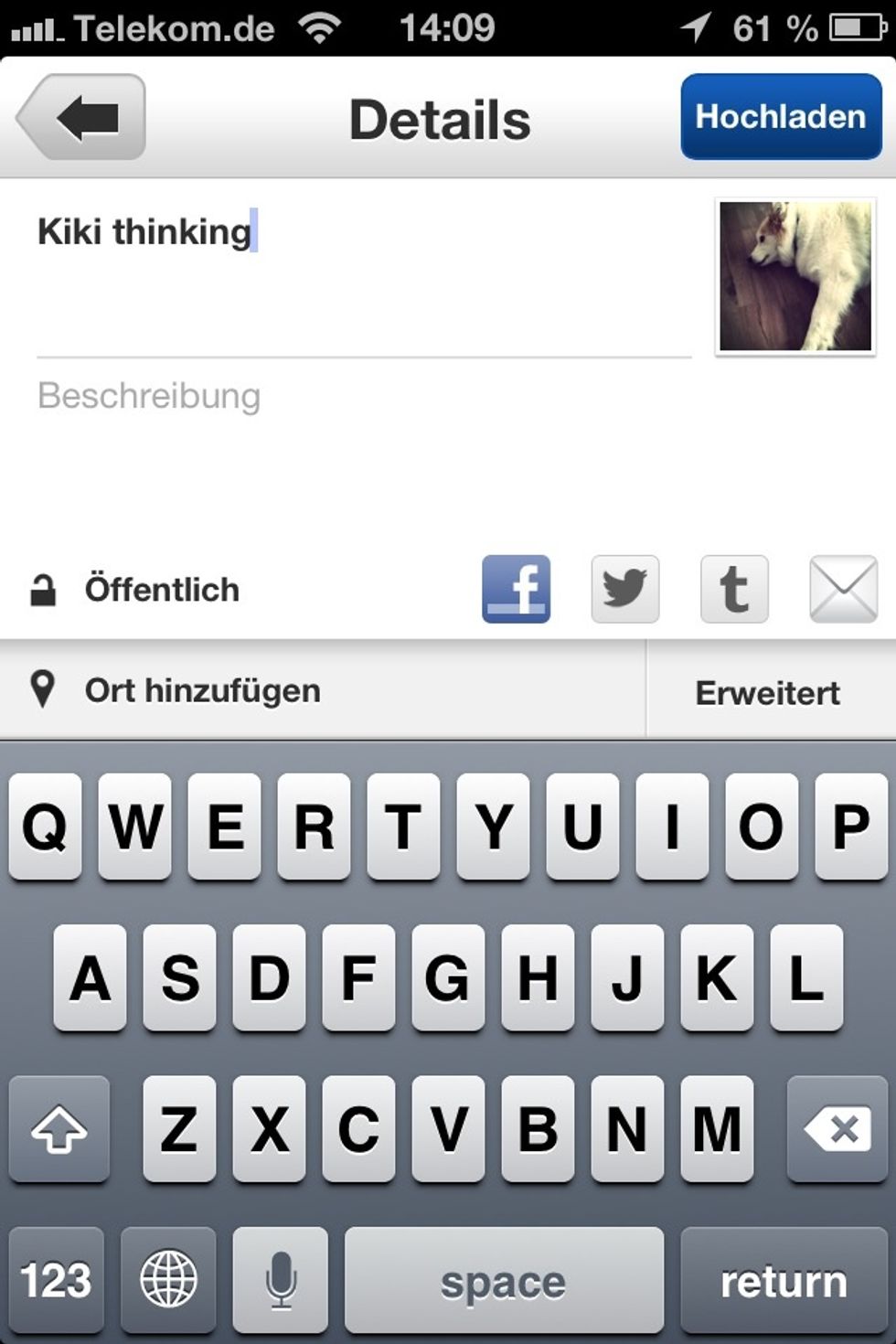Viewport: 896px width, 1344px height.
Task: Tap Hochladen to upload the photo
Action: (x=781, y=117)
